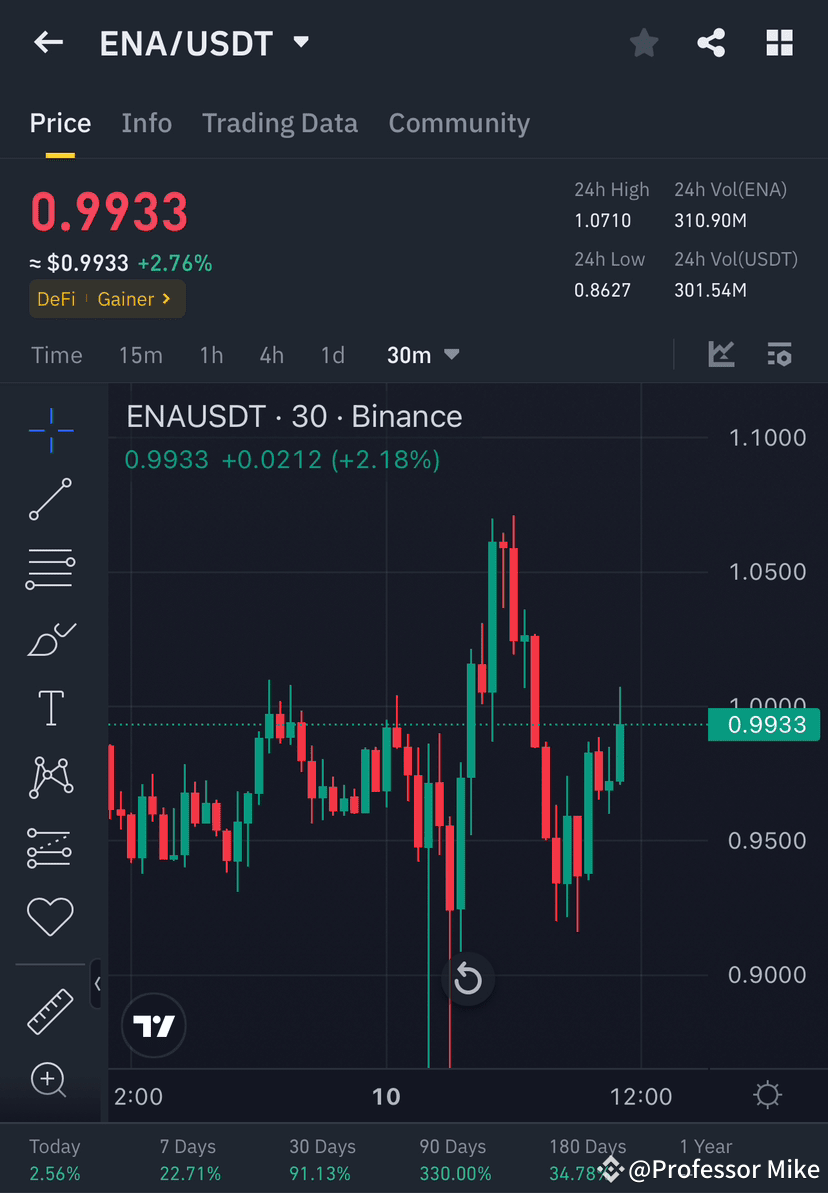This screenshot has height=1193, width=828.
Task: Click the TradingView logo on the chart
Action: [x=153, y=1025]
